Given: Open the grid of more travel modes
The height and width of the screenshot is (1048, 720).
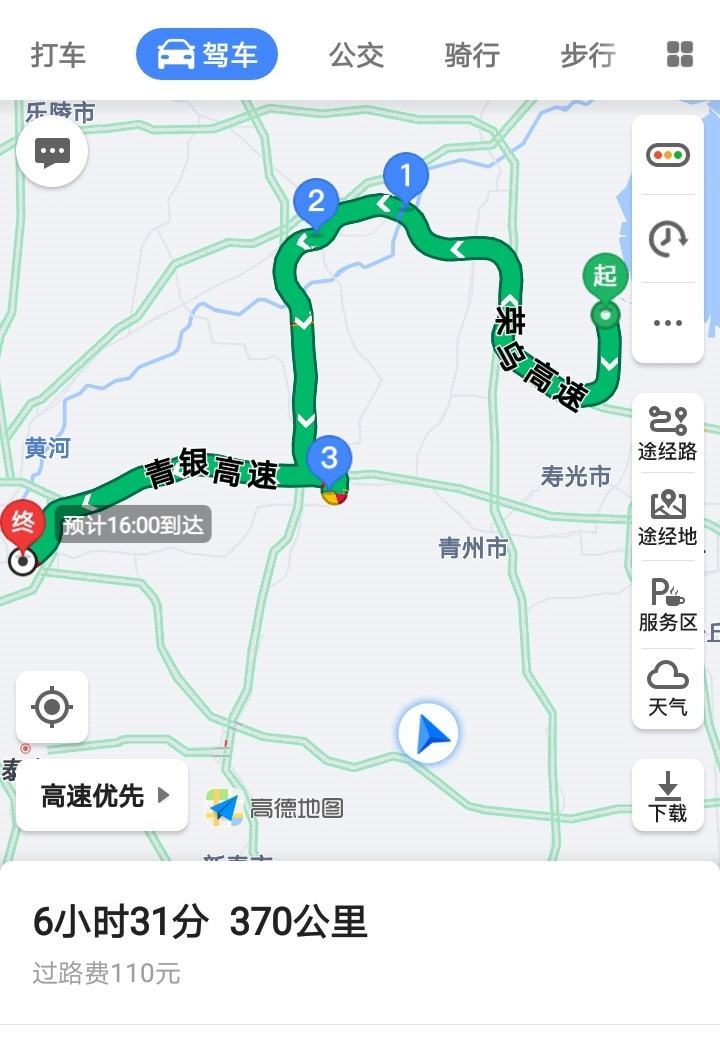Looking at the screenshot, I should point(680,54).
